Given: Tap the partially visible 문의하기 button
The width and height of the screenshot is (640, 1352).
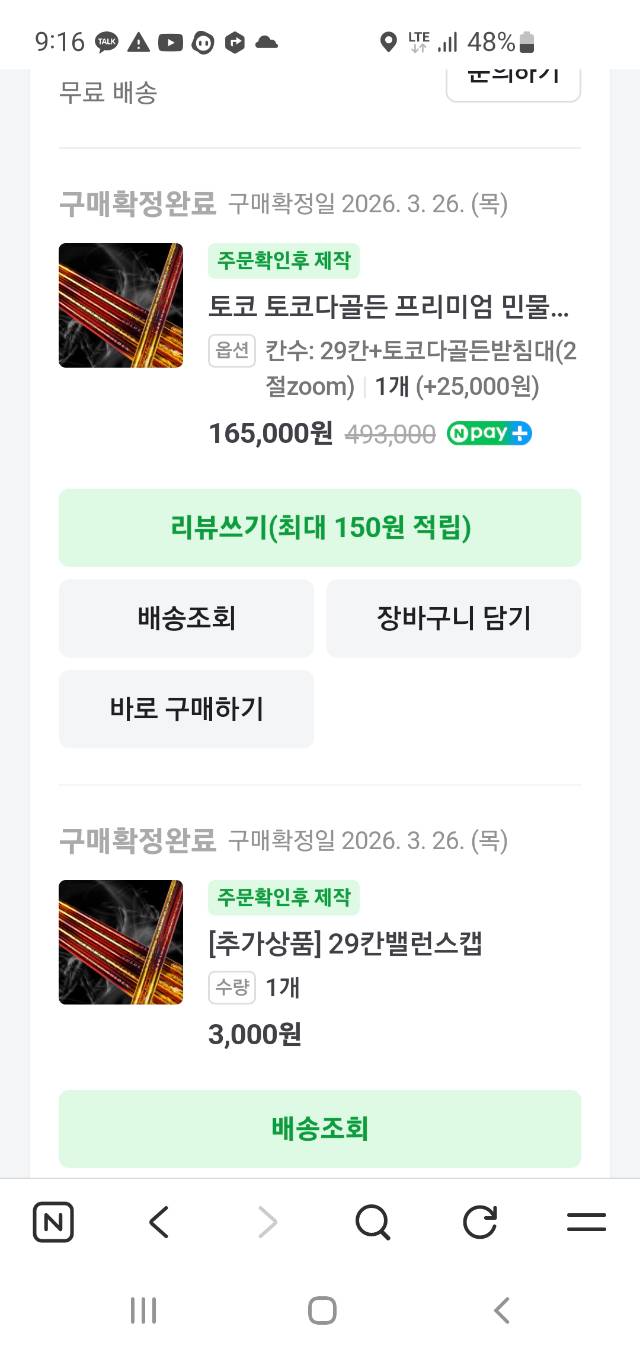Looking at the screenshot, I should pyautogui.click(x=512, y=78).
